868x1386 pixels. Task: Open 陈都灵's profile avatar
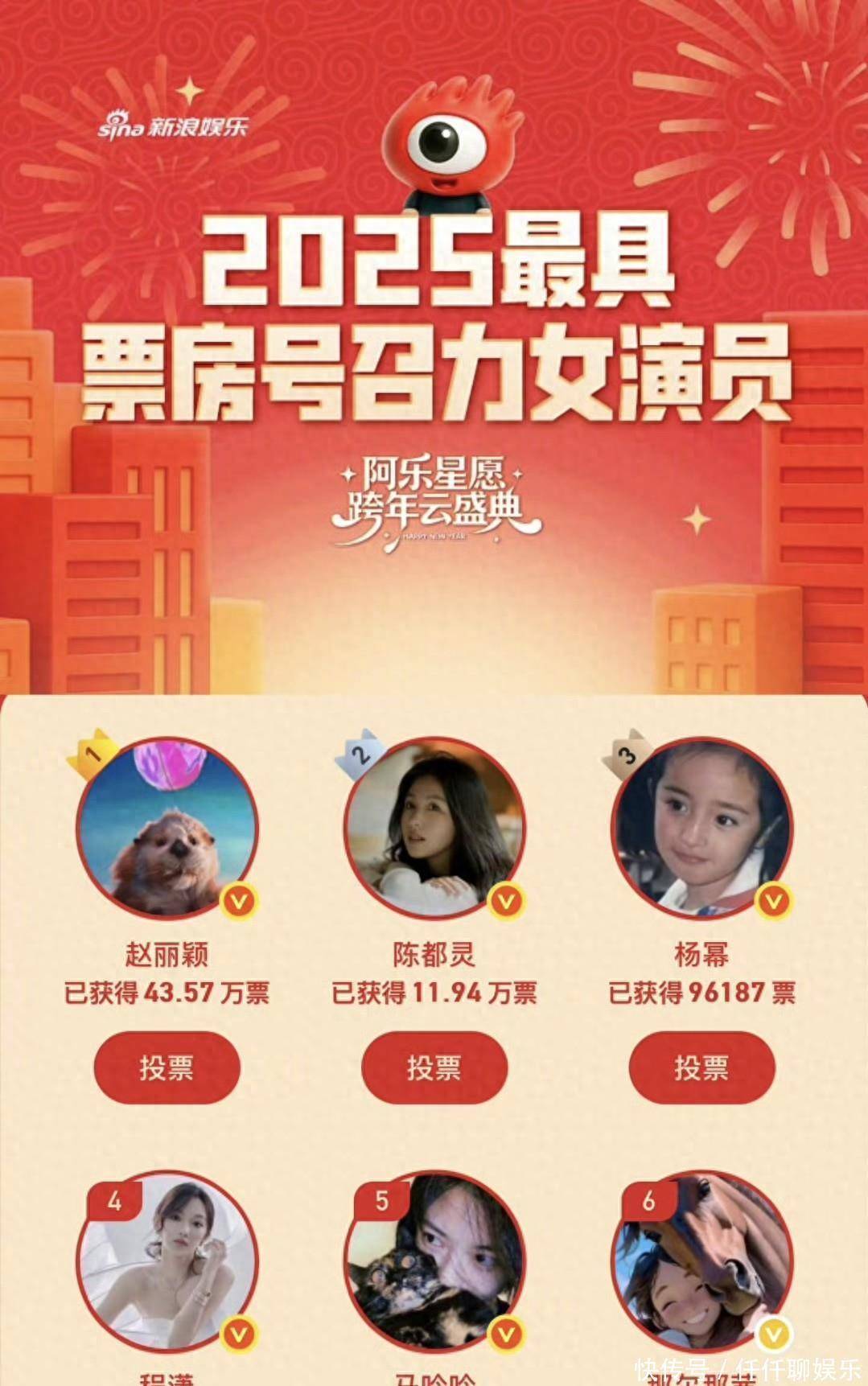[x=434, y=829]
